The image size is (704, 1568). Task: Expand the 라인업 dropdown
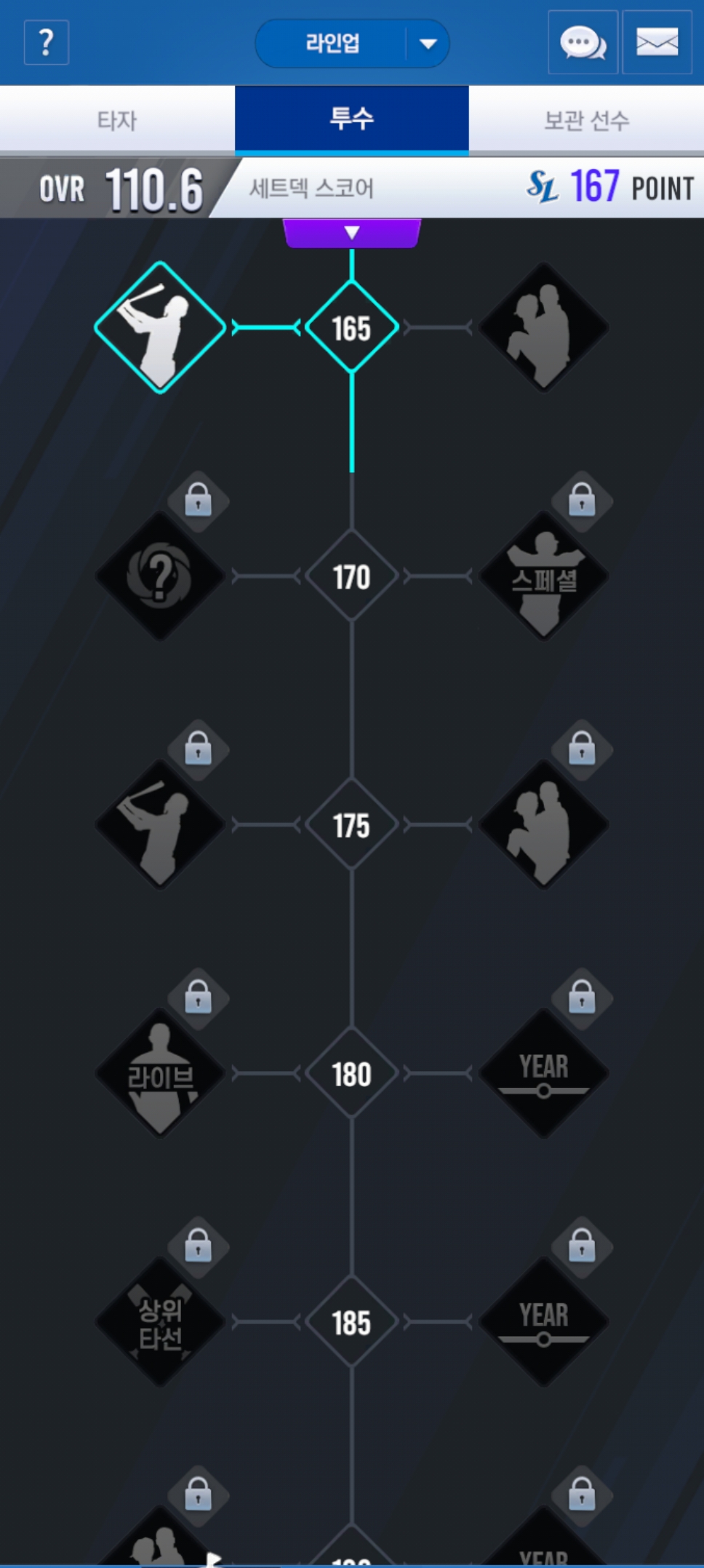pos(428,44)
